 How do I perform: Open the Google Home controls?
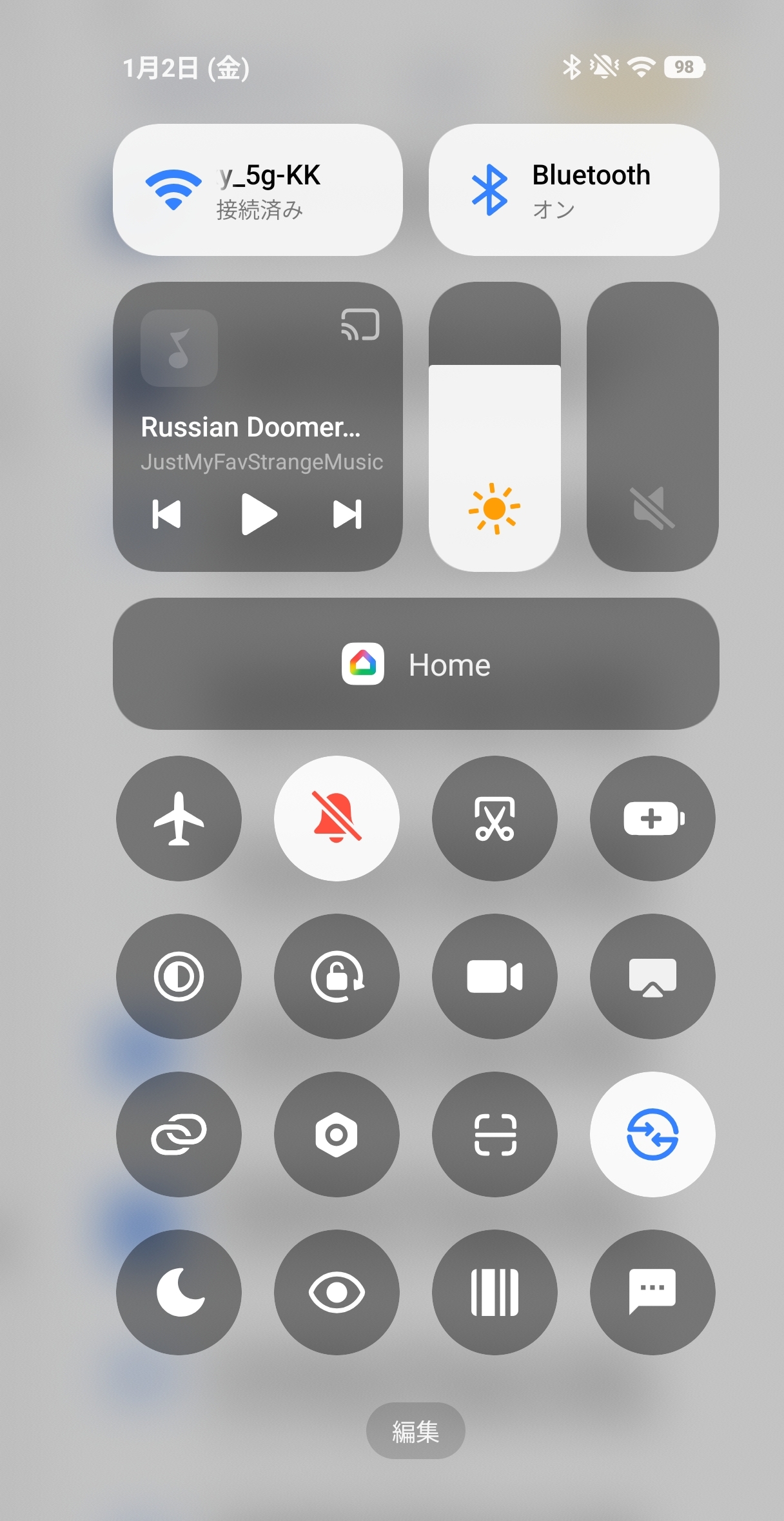point(416,663)
